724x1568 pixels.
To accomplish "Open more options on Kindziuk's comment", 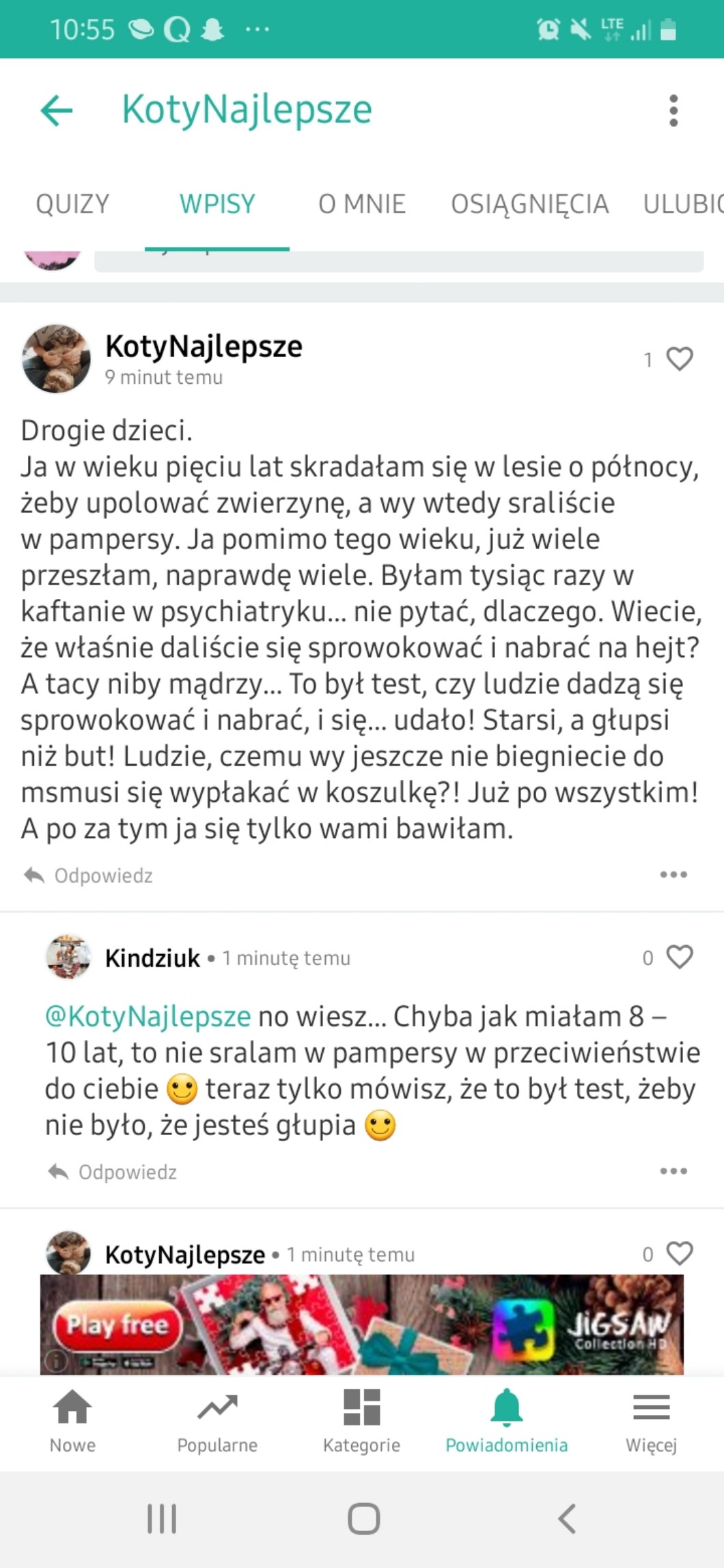I will click(x=673, y=1171).
